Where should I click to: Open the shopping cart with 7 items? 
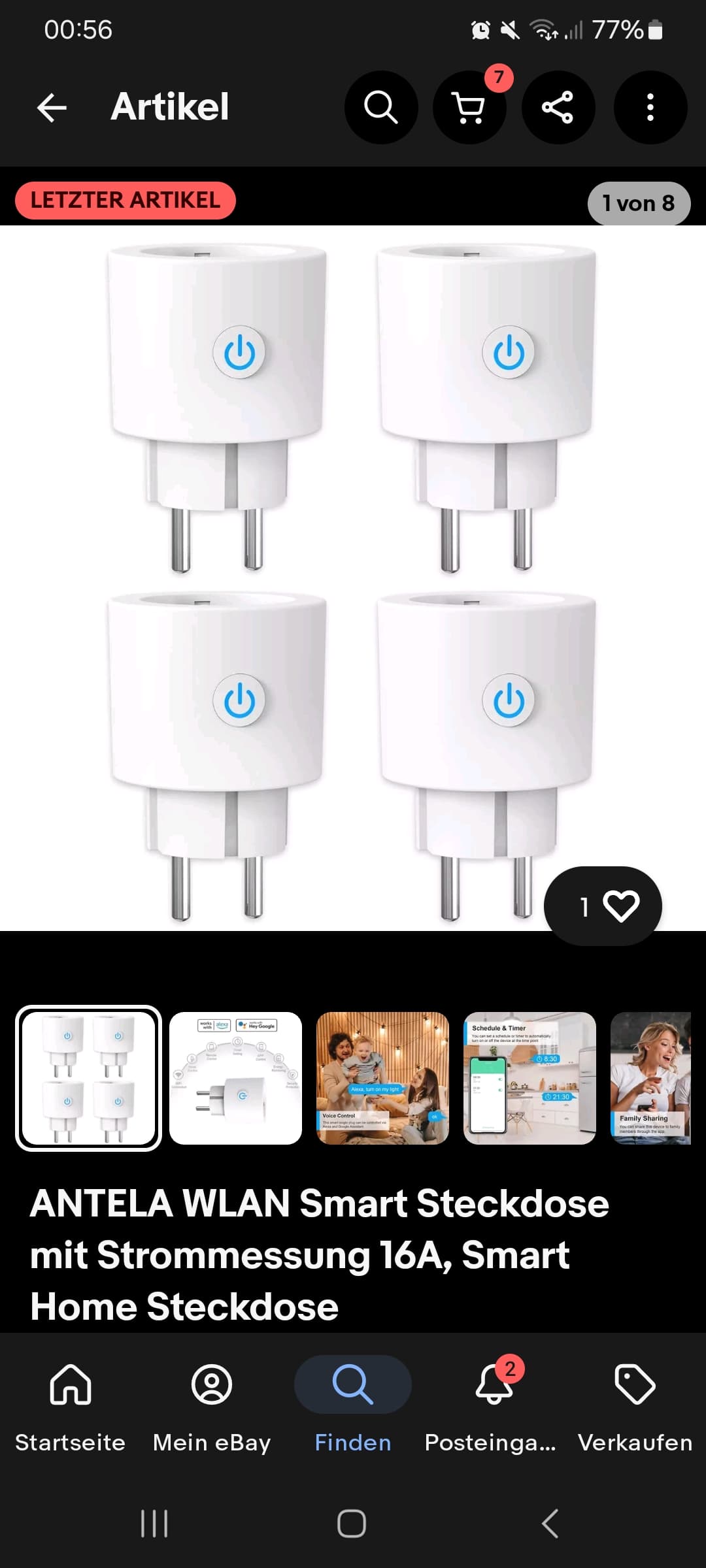pos(469,107)
